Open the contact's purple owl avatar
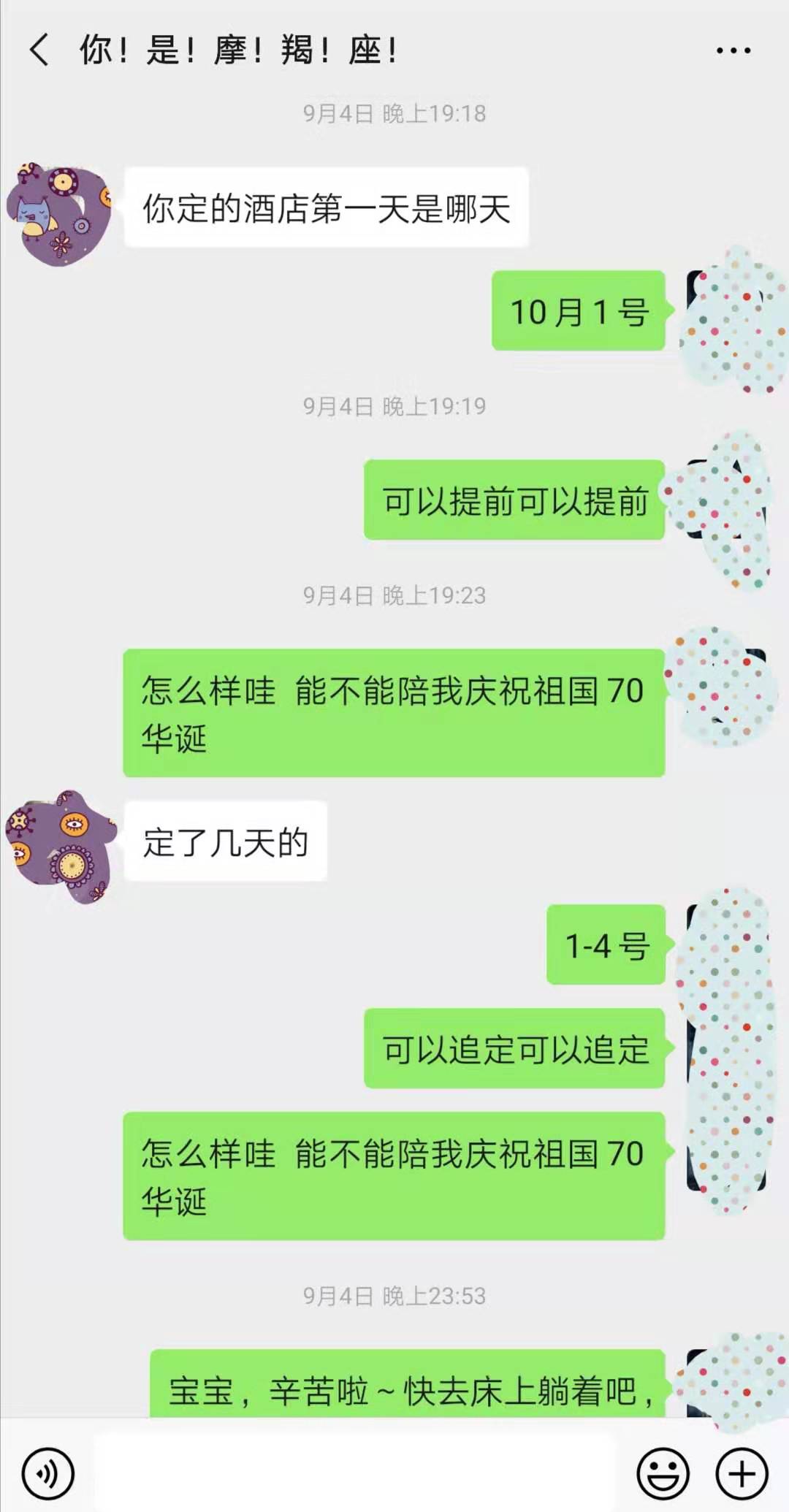The width and height of the screenshot is (789, 1512). (x=62, y=208)
